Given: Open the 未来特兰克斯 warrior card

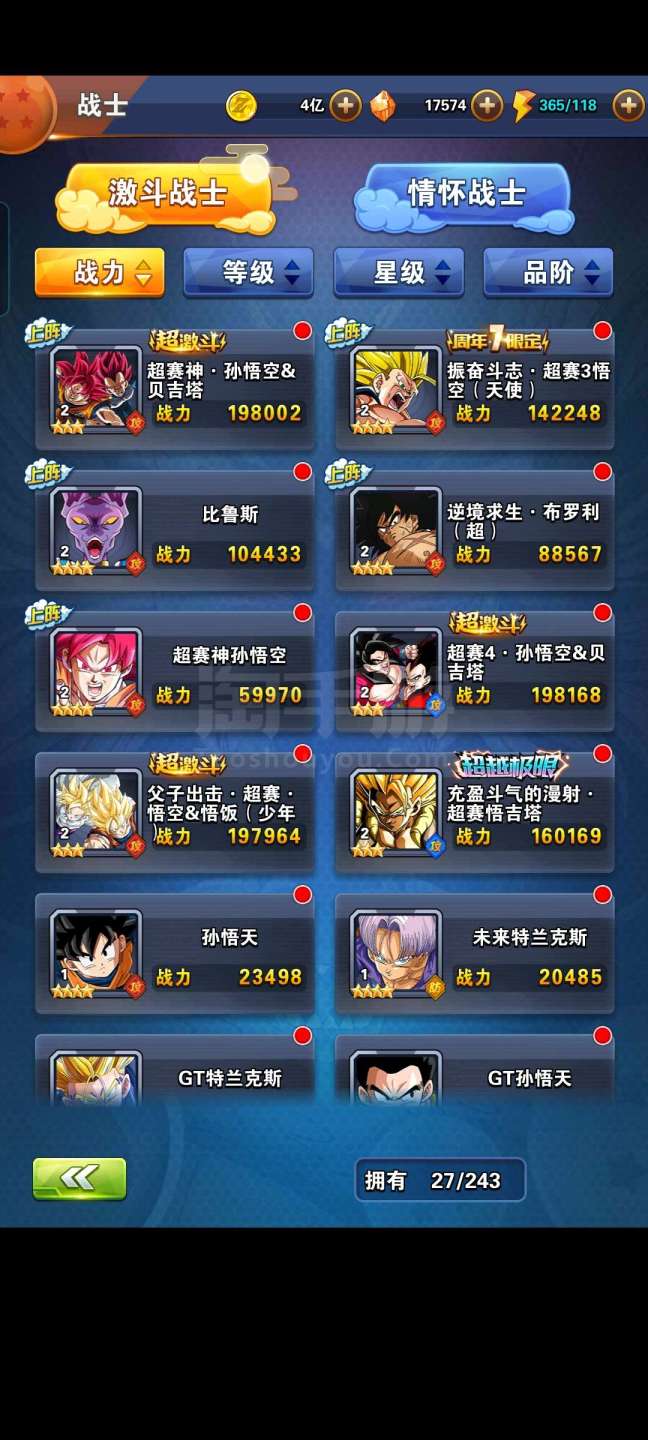Looking at the screenshot, I should [475, 955].
